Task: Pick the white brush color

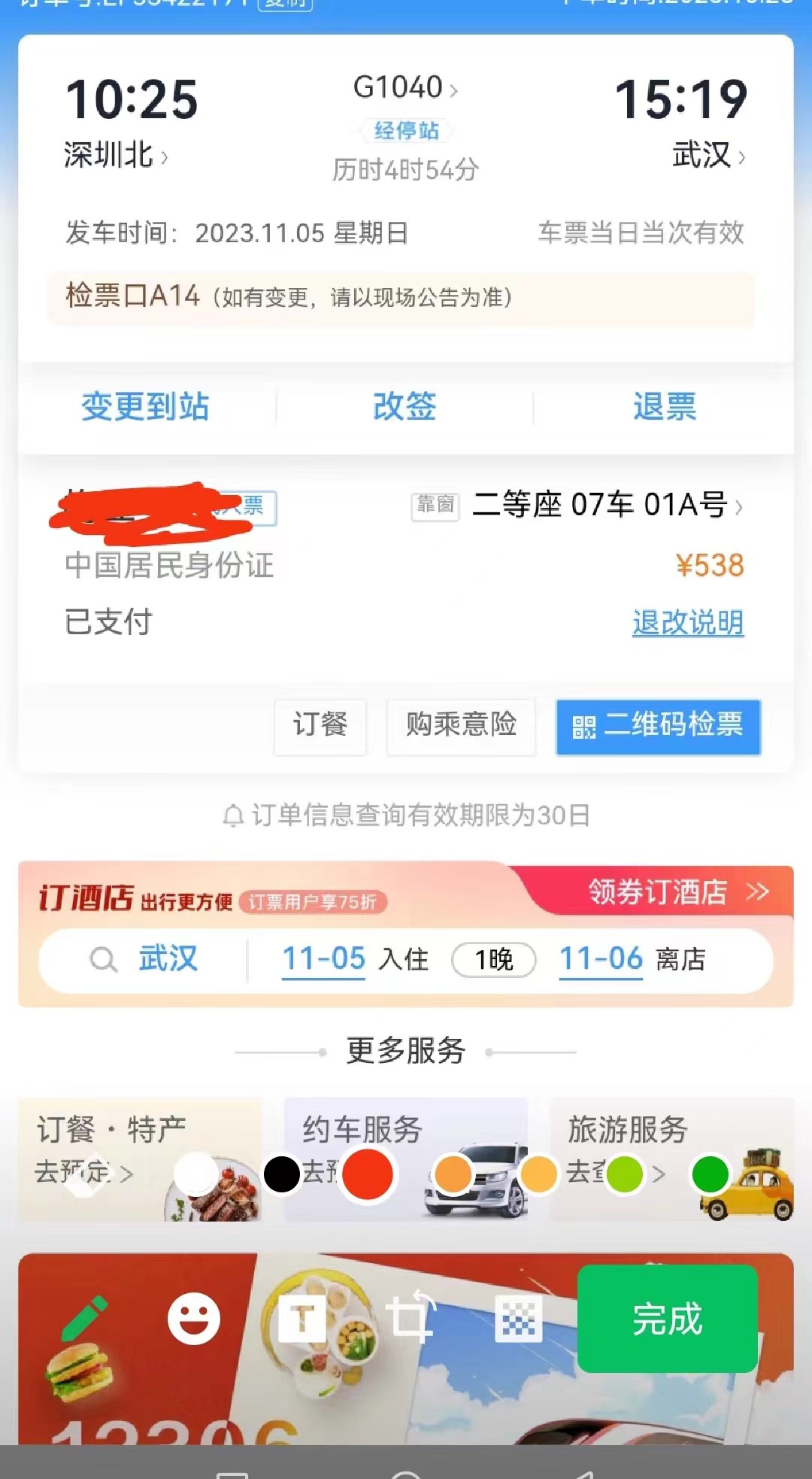Action: (196, 1174)
